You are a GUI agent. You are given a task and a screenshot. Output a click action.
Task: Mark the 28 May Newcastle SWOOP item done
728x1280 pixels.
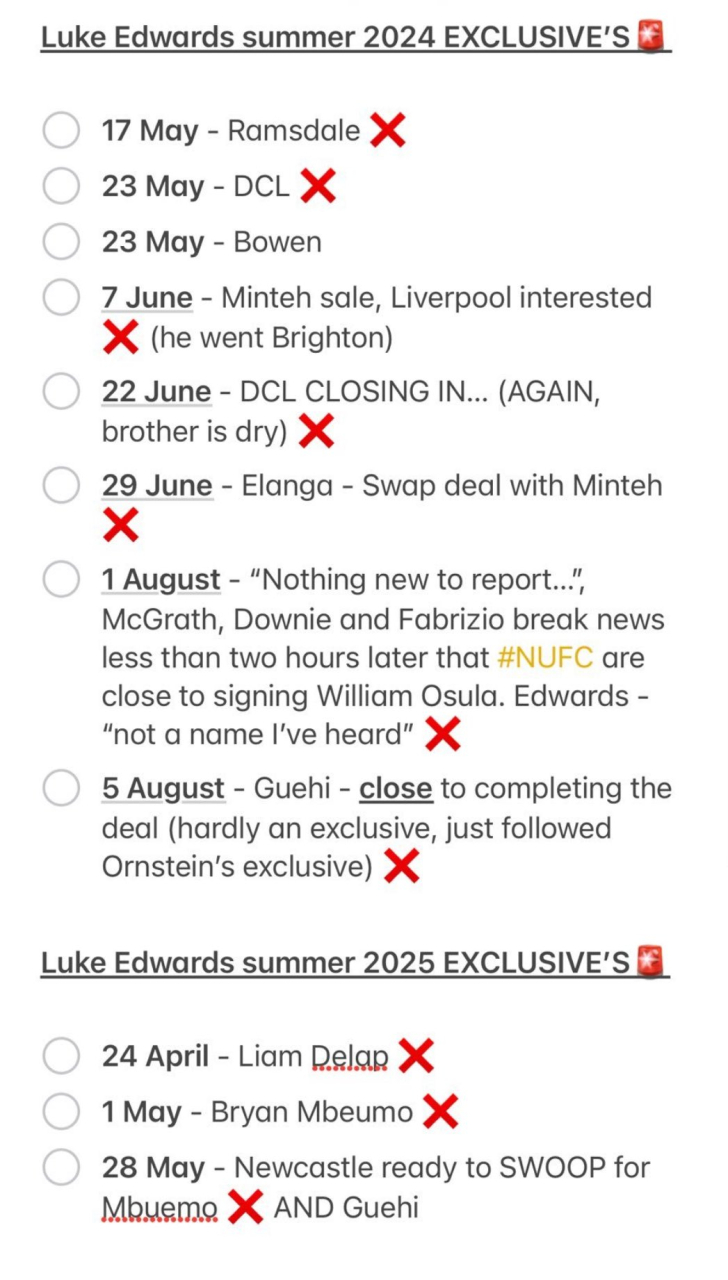(61, 1167)
